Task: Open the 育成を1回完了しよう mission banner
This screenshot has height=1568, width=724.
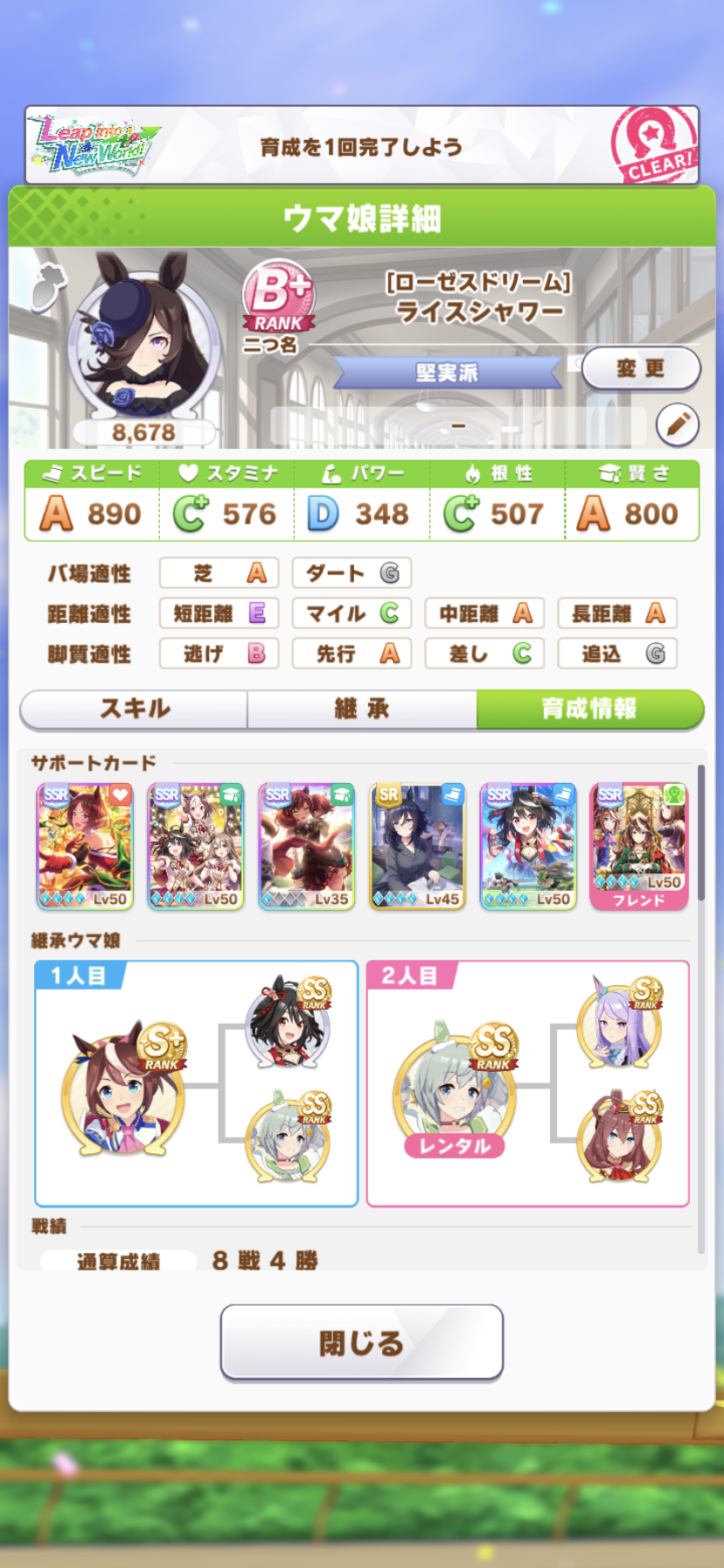Action: click(x=361, y=146)
